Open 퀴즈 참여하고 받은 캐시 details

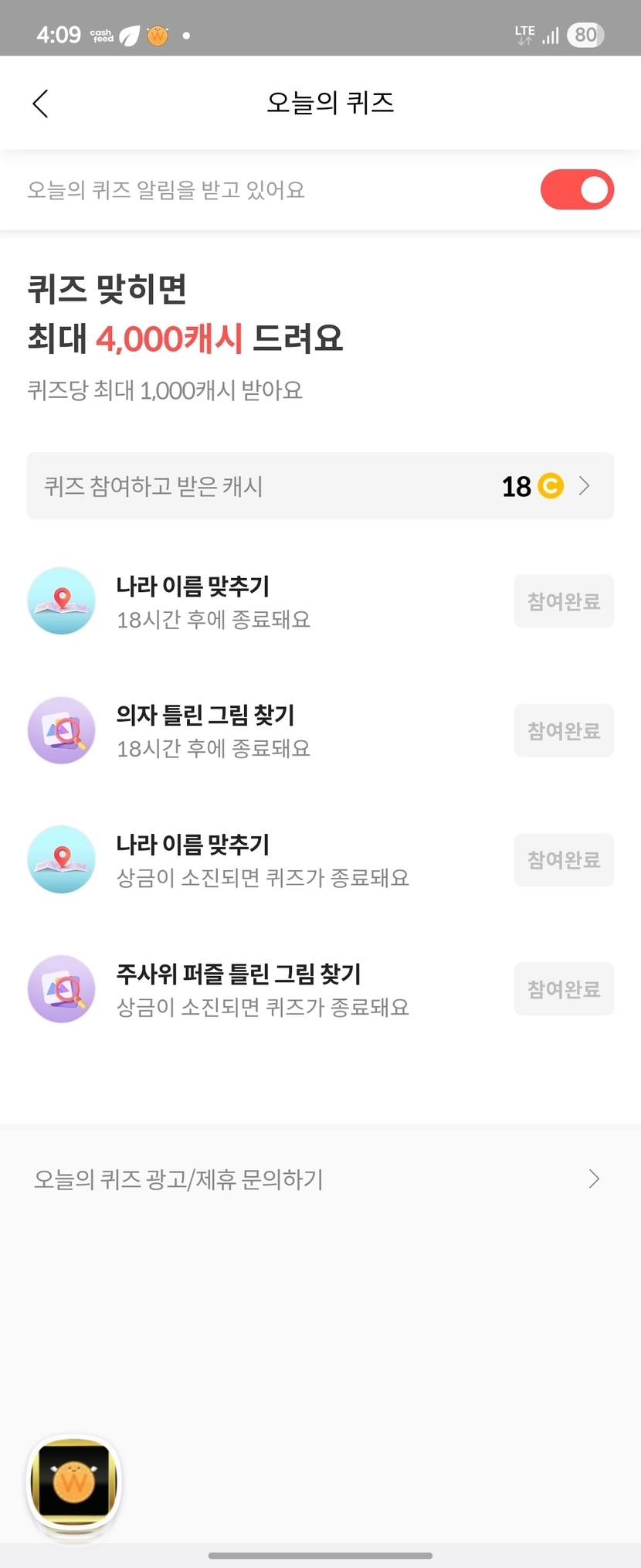[320, 486]
